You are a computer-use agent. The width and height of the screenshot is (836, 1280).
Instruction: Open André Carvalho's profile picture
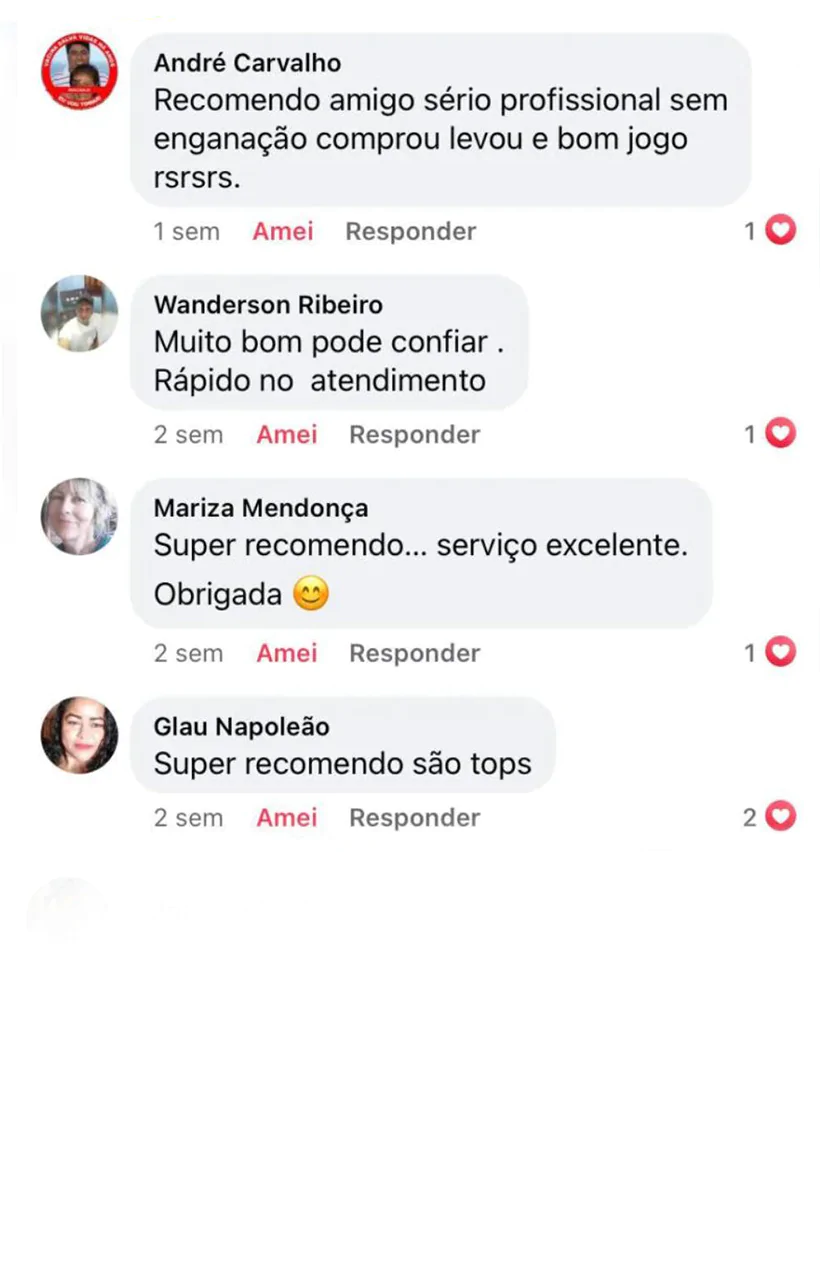(x=79, y=72)
